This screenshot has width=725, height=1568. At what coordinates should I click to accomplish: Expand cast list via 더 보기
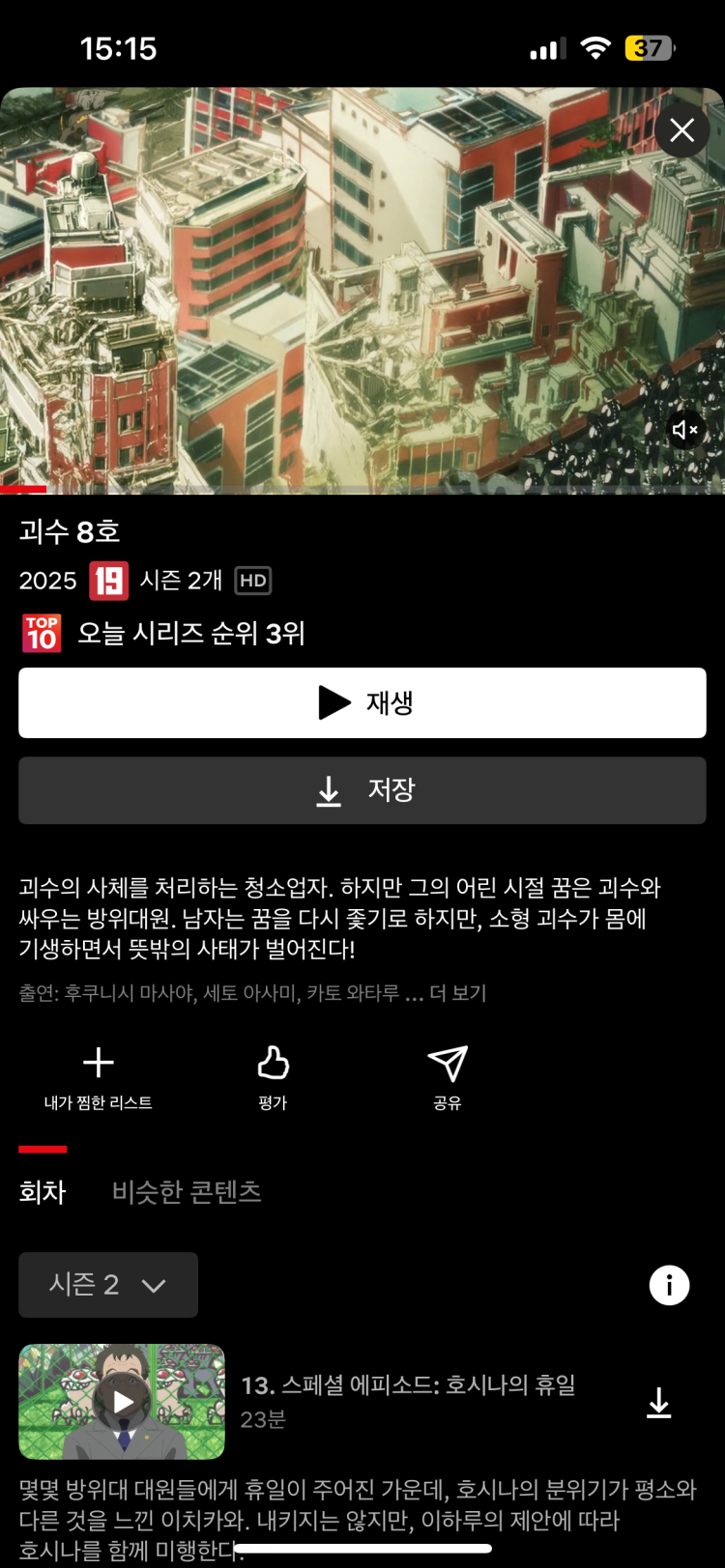(x=458, y=993)
